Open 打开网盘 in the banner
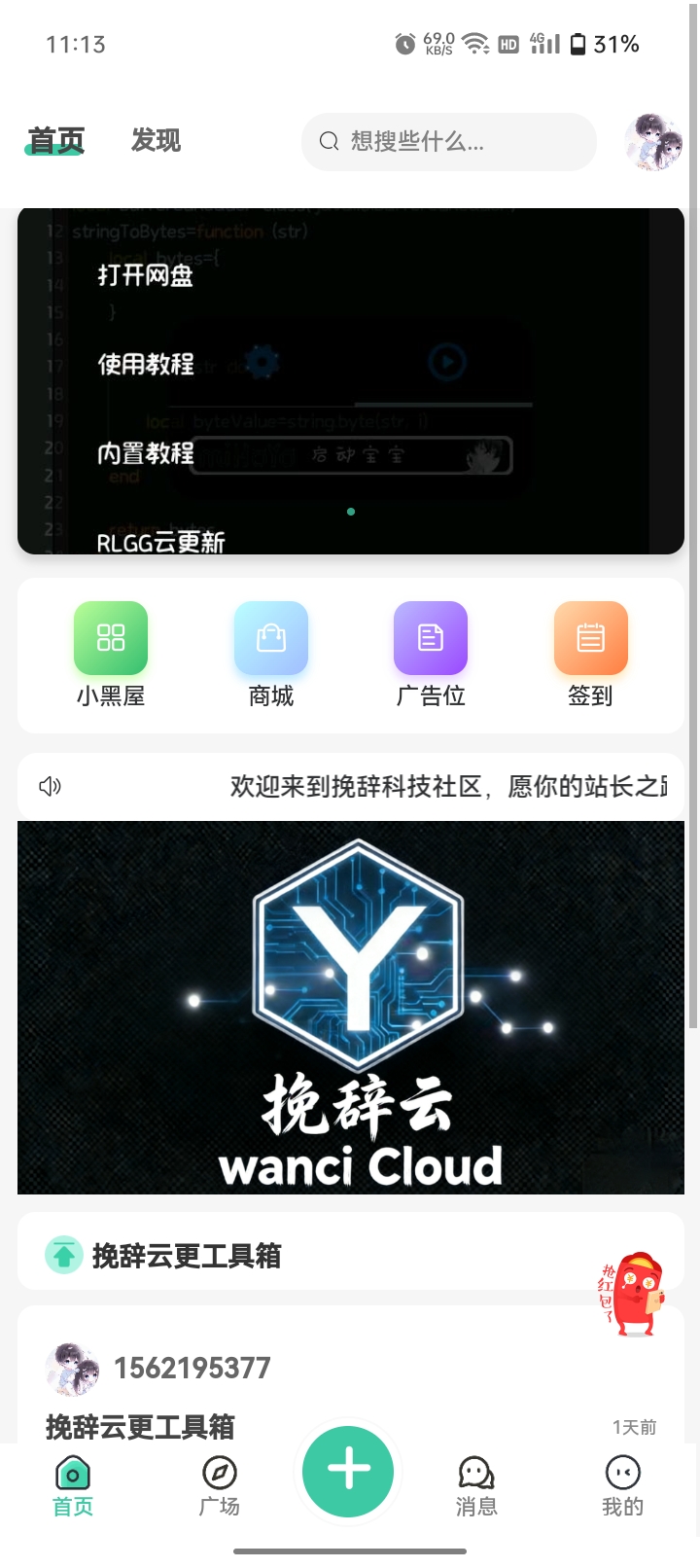 click(146, 276)
